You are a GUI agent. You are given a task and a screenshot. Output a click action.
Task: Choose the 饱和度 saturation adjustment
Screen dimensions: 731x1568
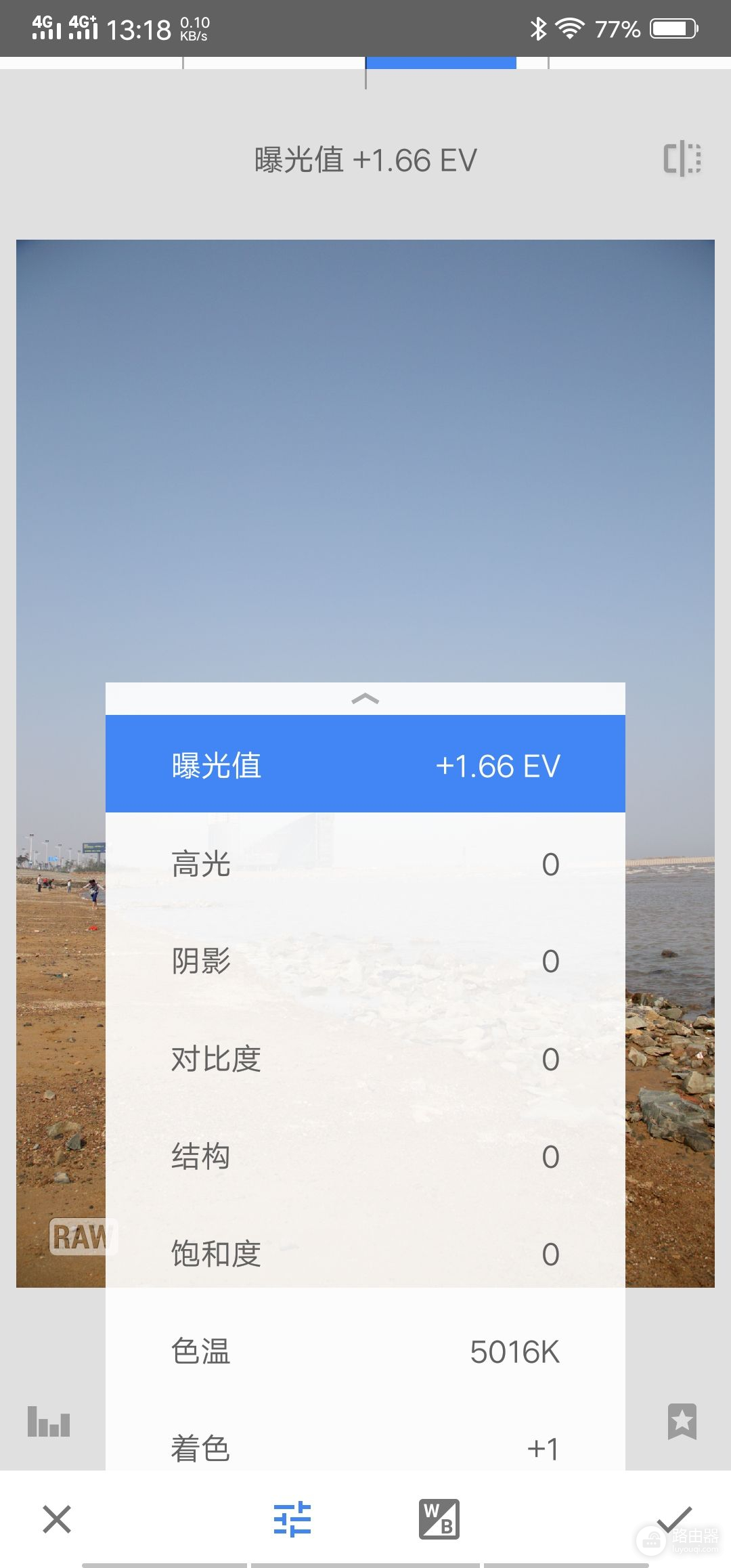[x=365, y=1254]
